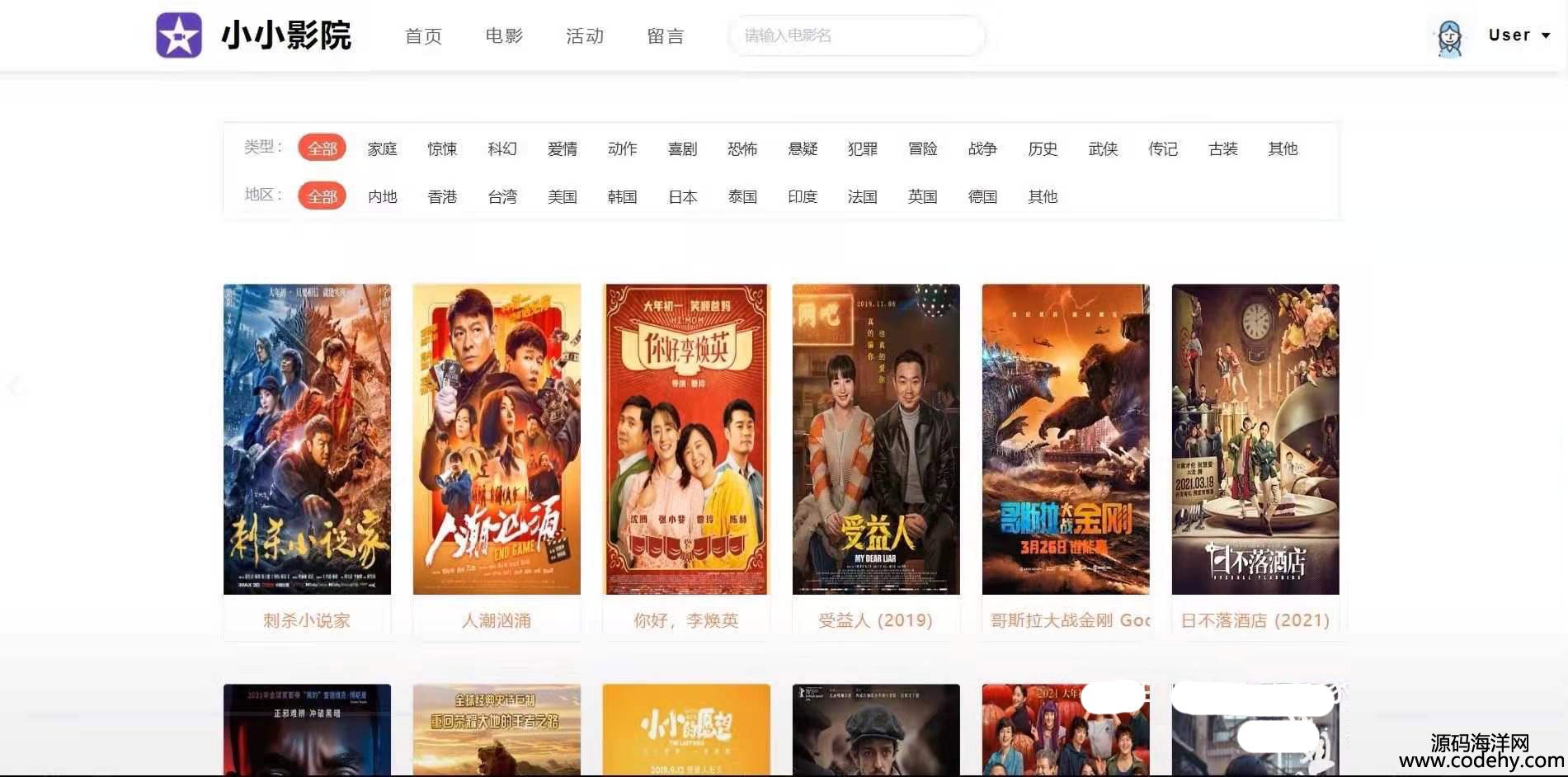1568x777 pixels.
Task: Open 哥斯拉大战金刚 movie card
Action: [x=1066, y=440]
